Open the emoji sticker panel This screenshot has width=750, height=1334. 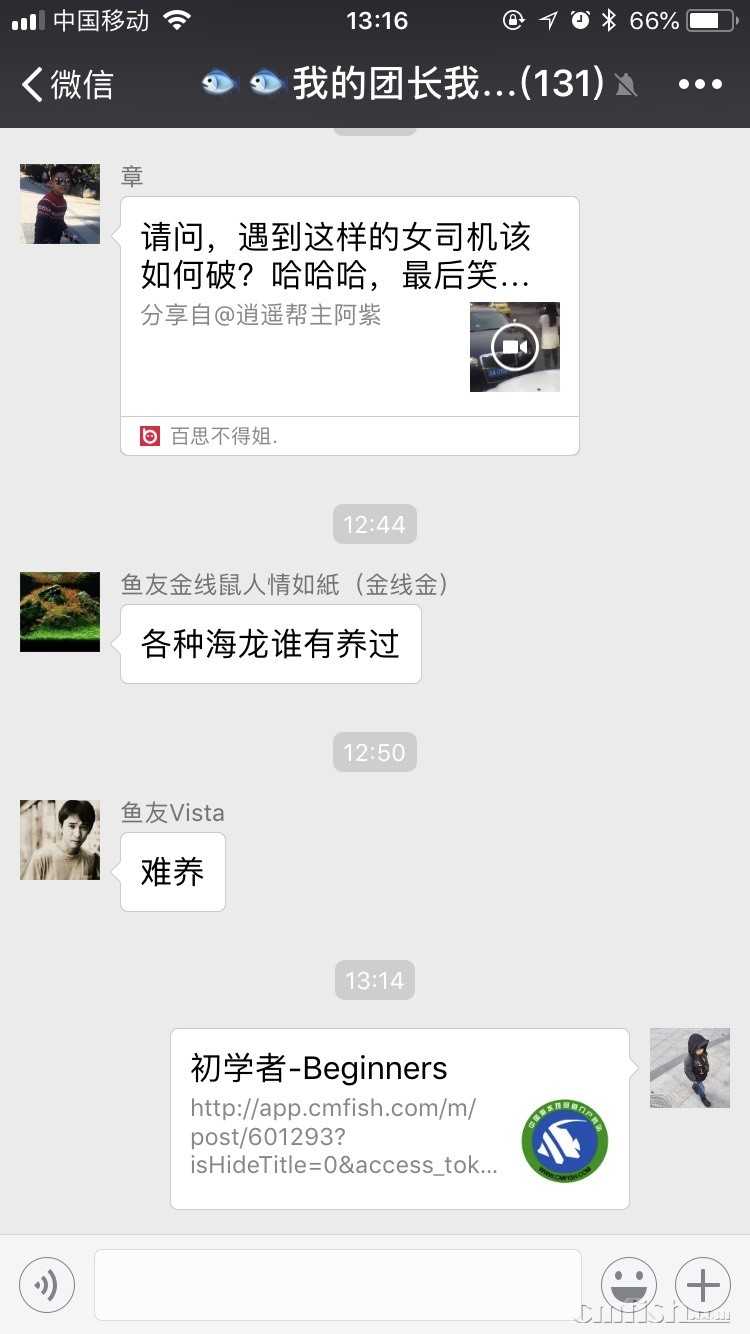pyautogui.click(x=628, y=1284)
